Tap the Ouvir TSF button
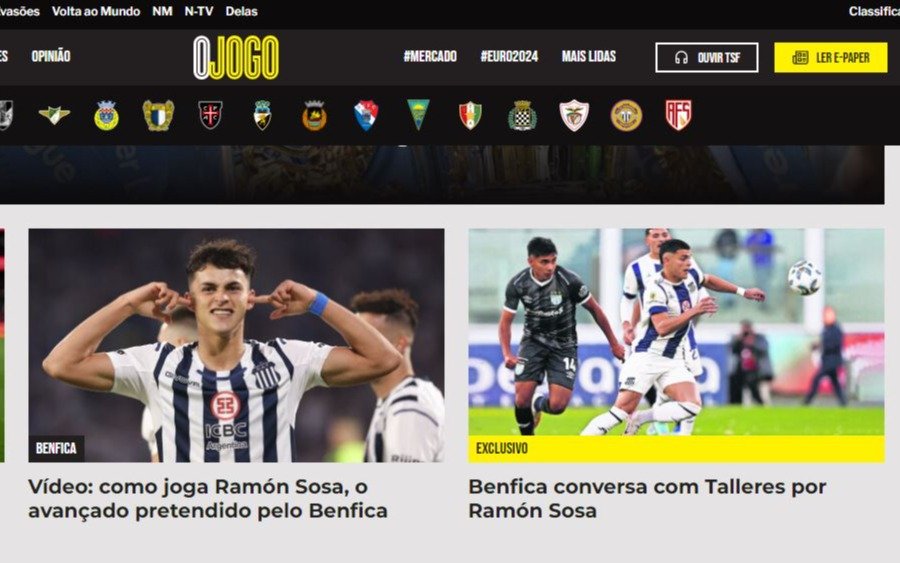 [x=706, y=58]
